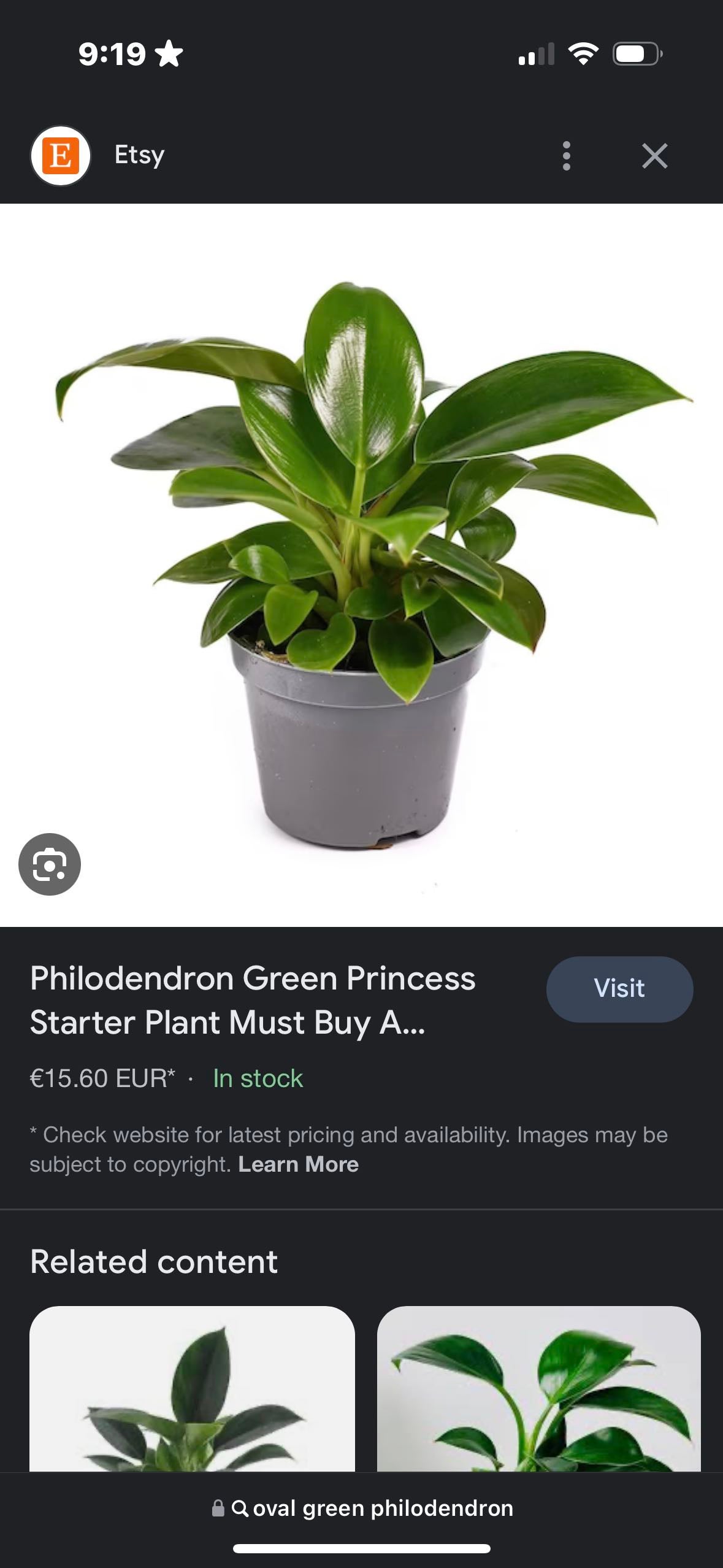The height and width of the screenshot is (1568, 723).
Task: Tap the oval green philodendron address bar
Action: (x=362, y=1508)
